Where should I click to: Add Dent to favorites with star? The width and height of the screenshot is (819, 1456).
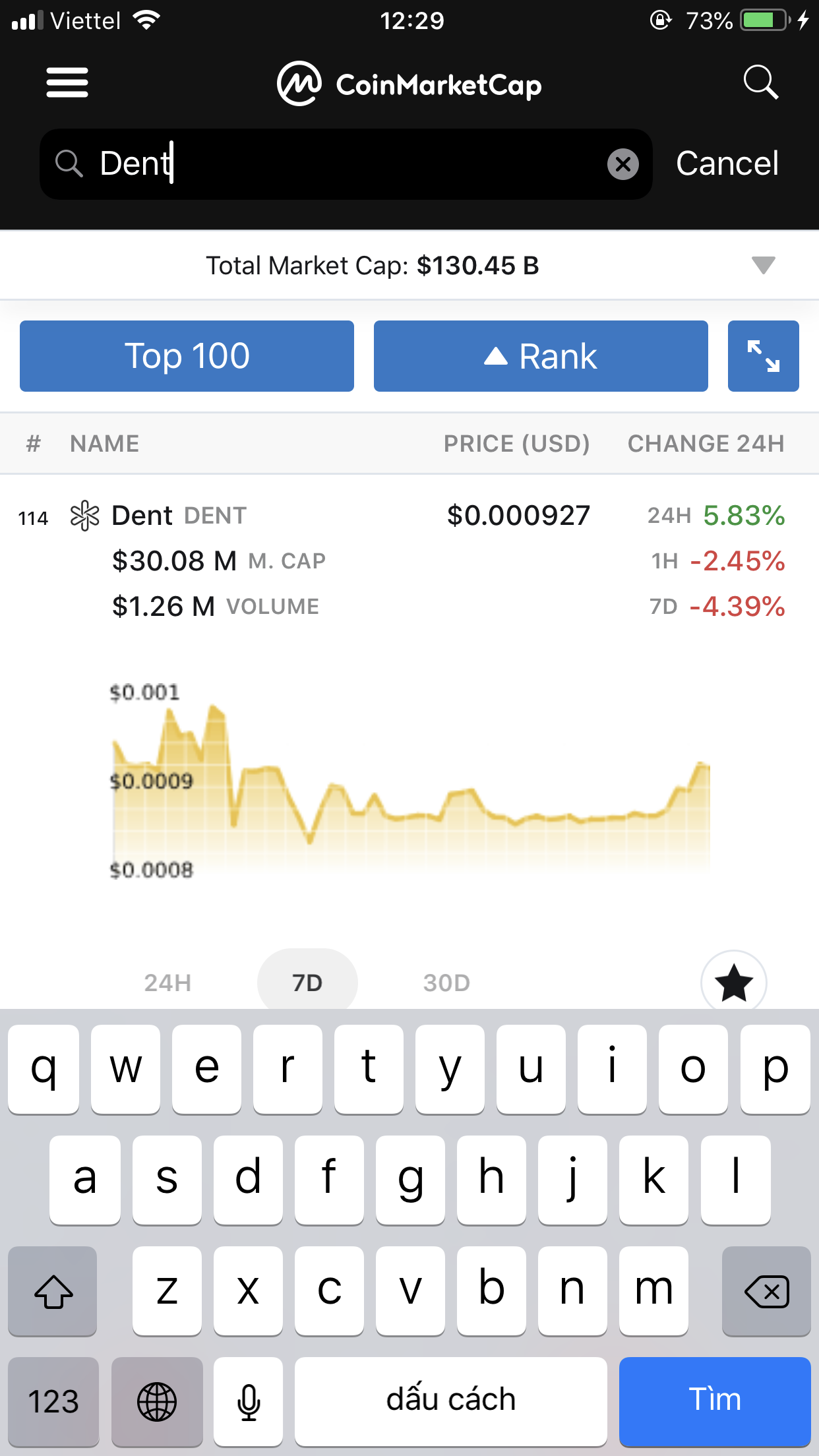click(733, 983)
